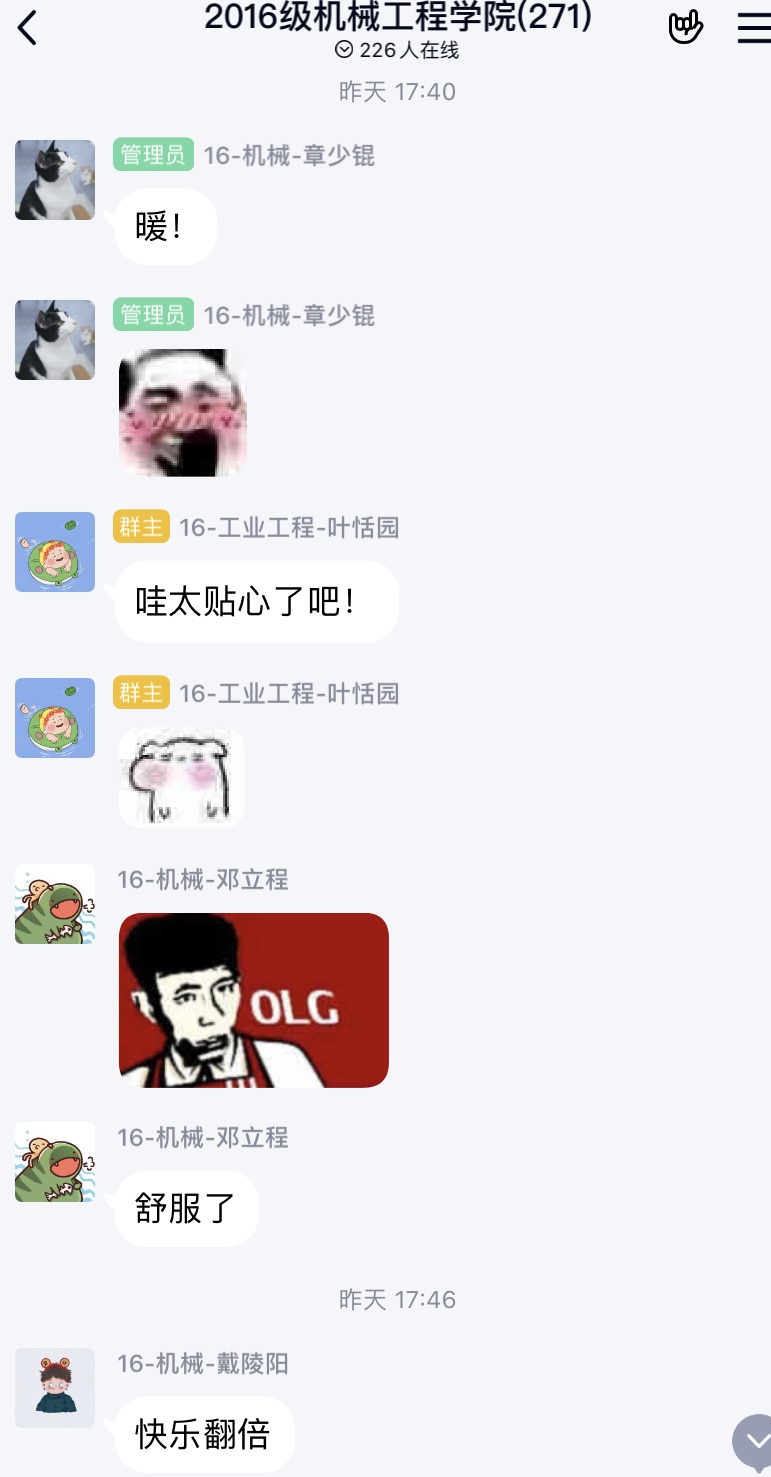The height and width of the screenshot is (1477, 771).
Task: Open 戴陵阳's avatar beside 快乐翻倍 message
Action: [x=55, y=1388]
